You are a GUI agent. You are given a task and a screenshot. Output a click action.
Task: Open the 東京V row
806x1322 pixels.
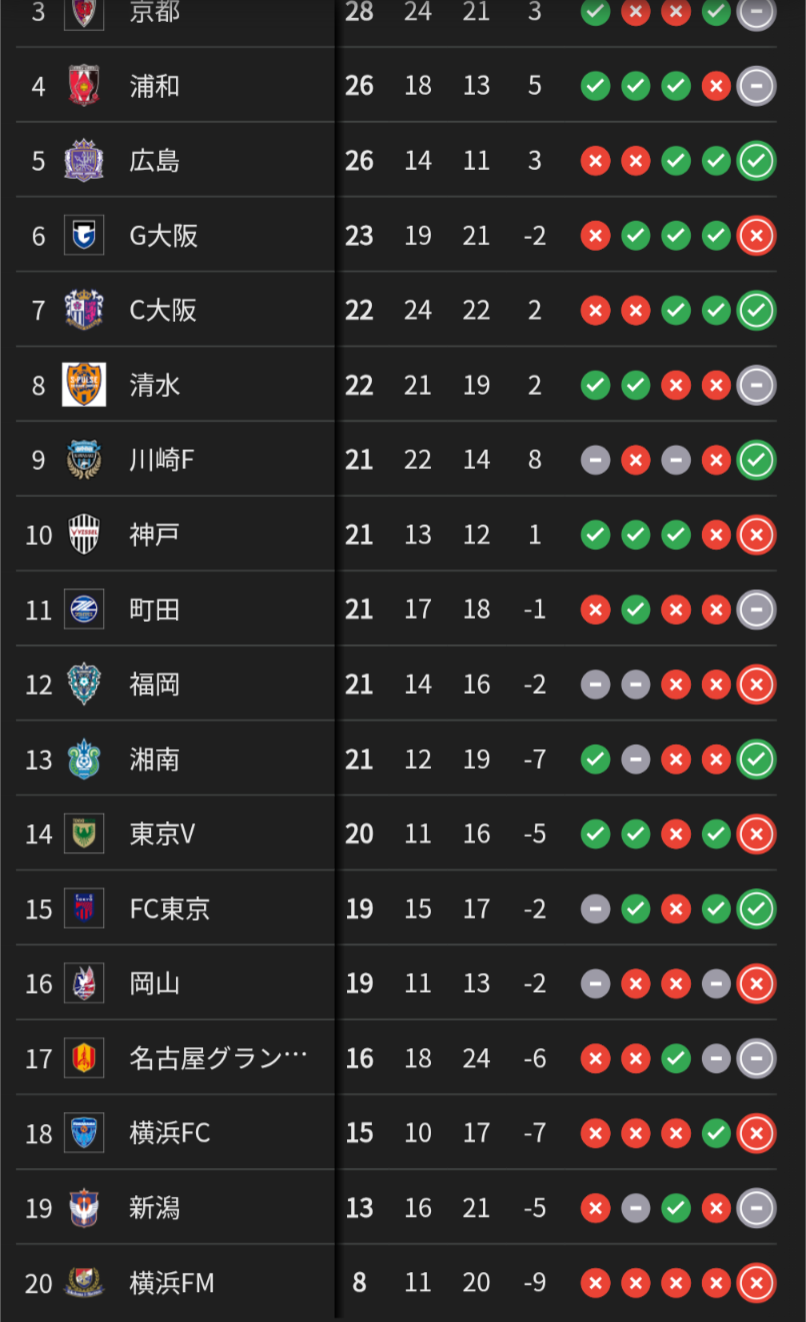tap(403, 834)
